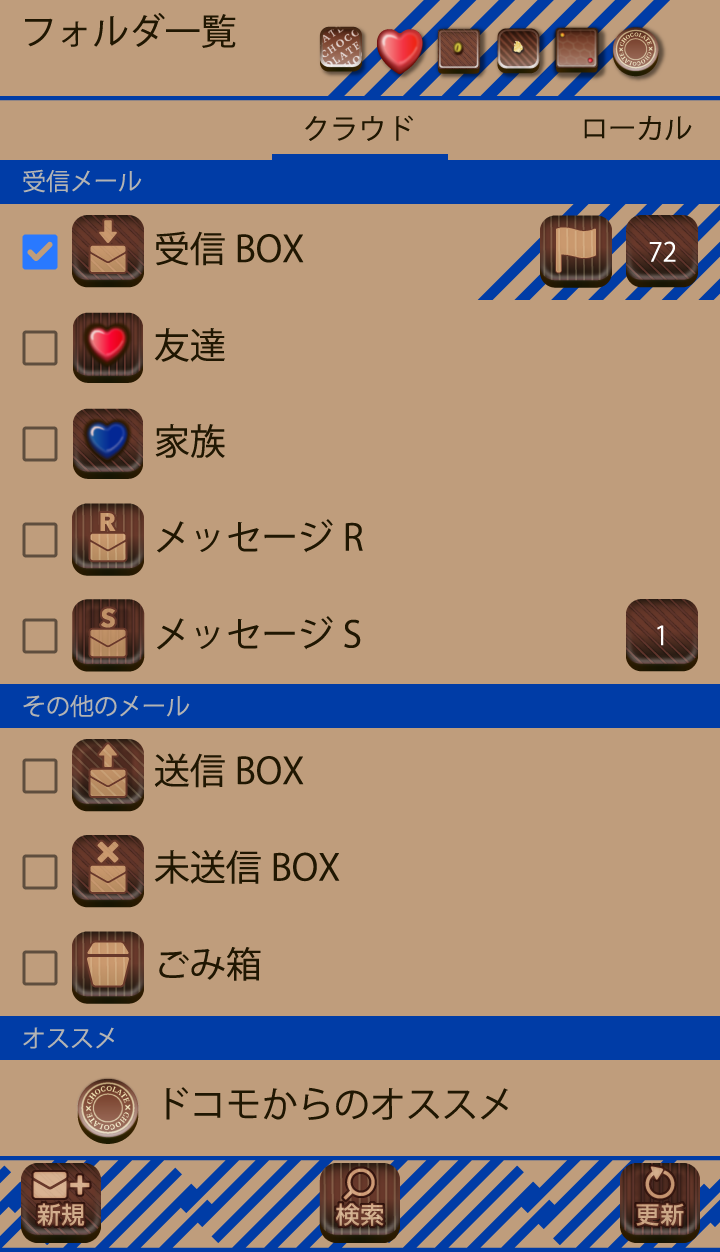Open the 未送信BOX folder

pos(246,869)
